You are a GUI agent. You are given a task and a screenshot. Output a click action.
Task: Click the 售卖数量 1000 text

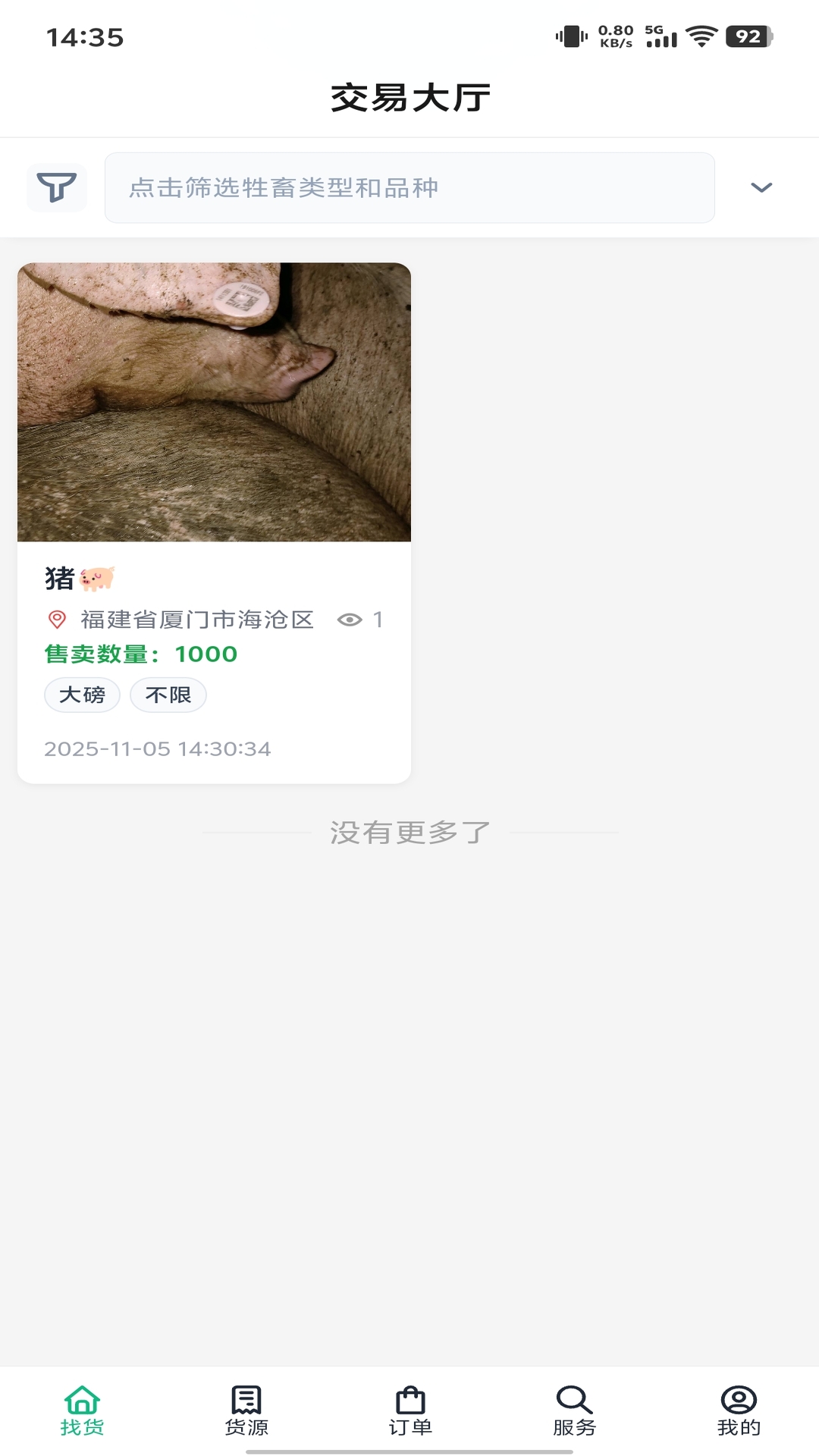tap(140, 654)
